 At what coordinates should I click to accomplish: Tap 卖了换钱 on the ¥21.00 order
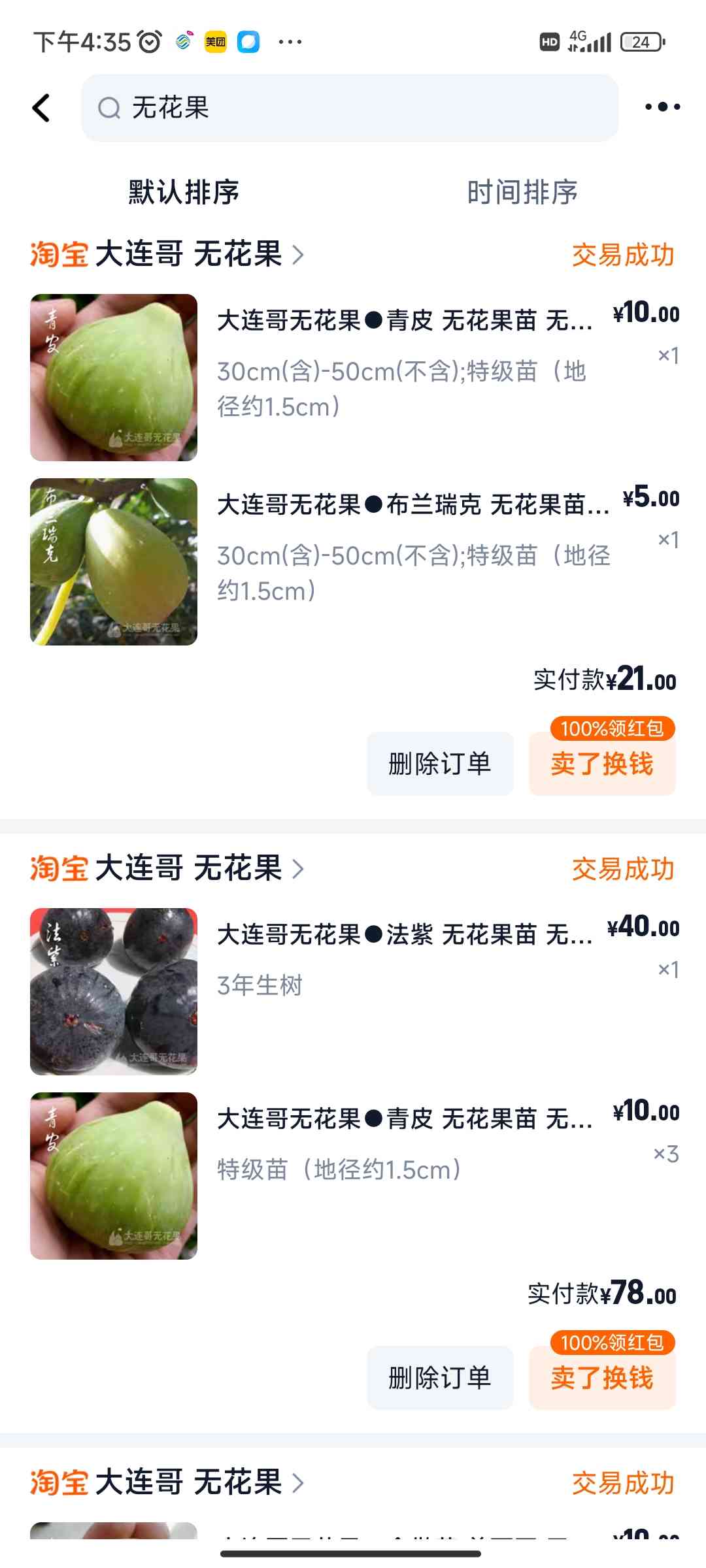pos(602,764)
